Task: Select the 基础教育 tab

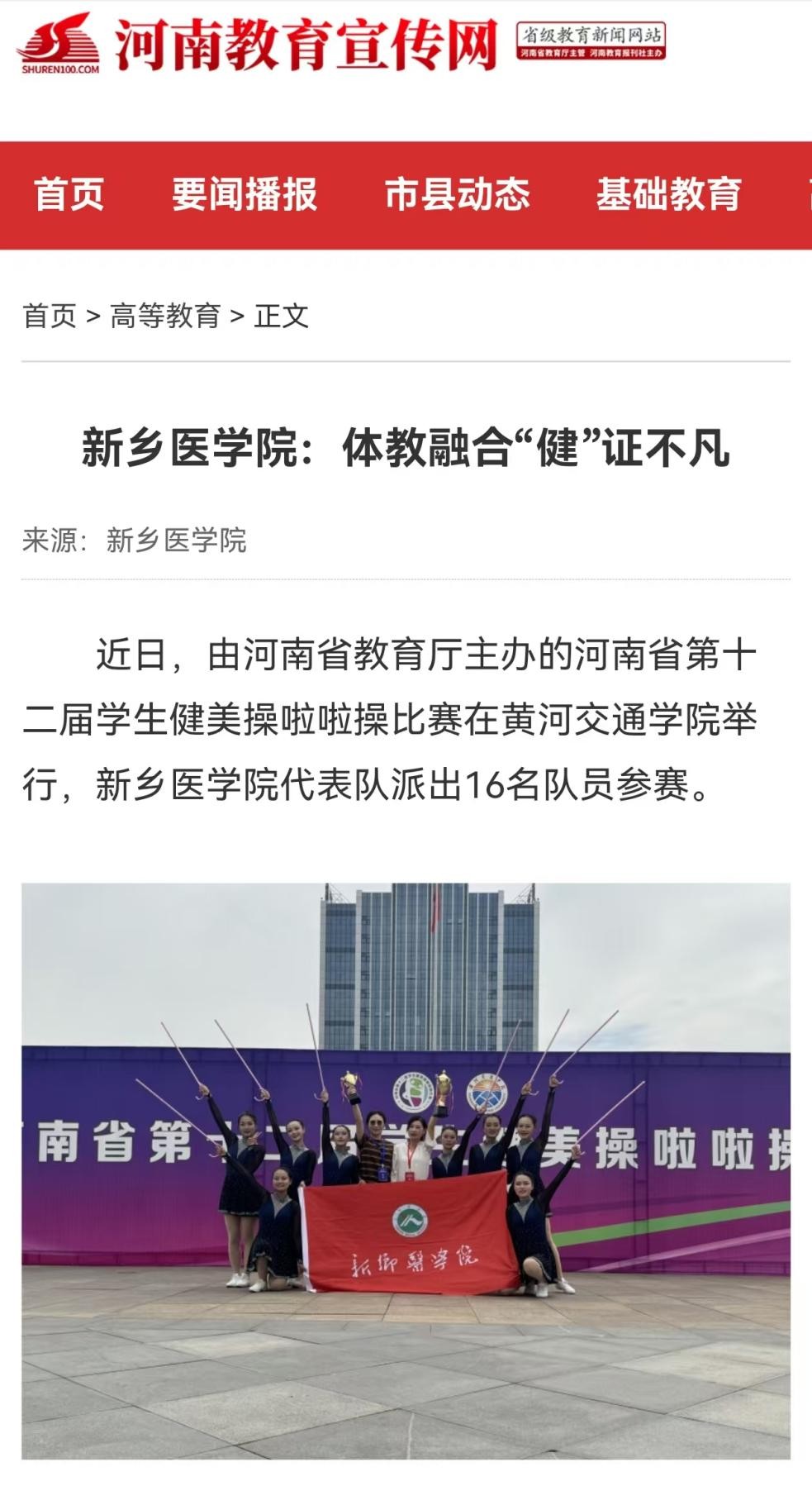Action: (x=669, y=195)
